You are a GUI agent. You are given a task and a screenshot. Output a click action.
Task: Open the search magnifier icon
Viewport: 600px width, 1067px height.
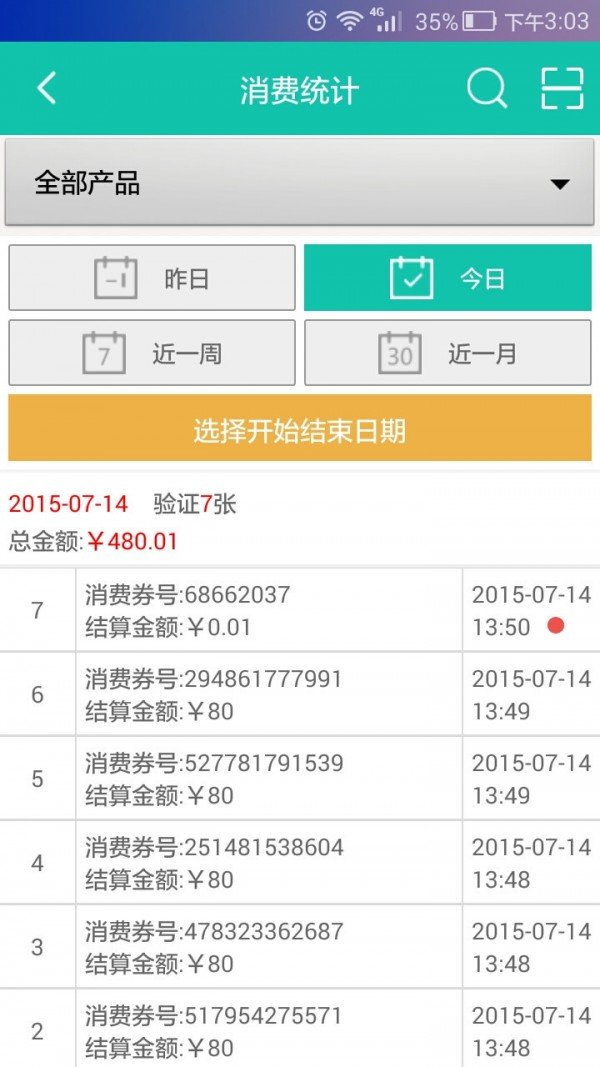click(486, 88)
